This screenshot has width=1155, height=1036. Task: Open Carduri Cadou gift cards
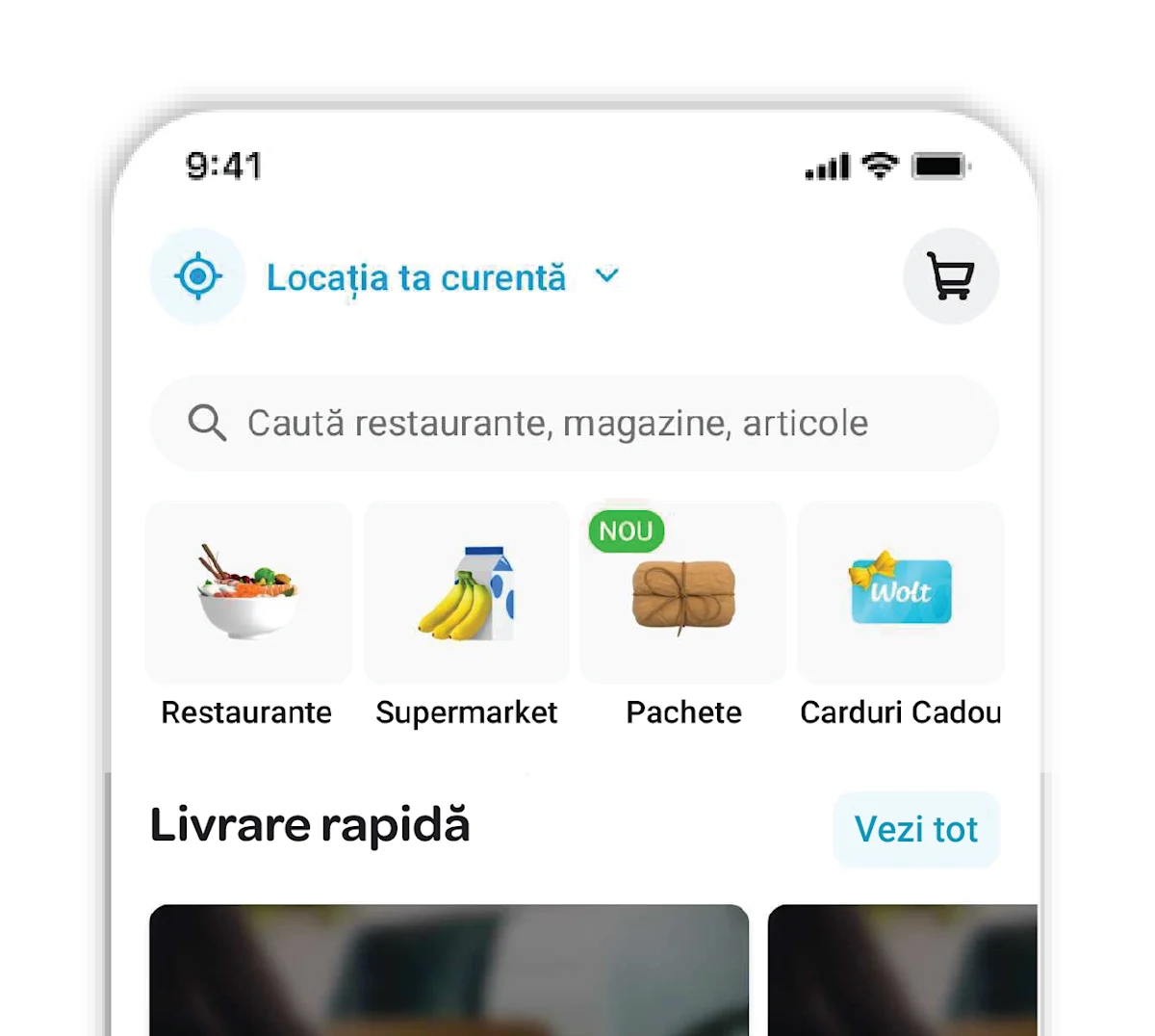pos(900,593)
